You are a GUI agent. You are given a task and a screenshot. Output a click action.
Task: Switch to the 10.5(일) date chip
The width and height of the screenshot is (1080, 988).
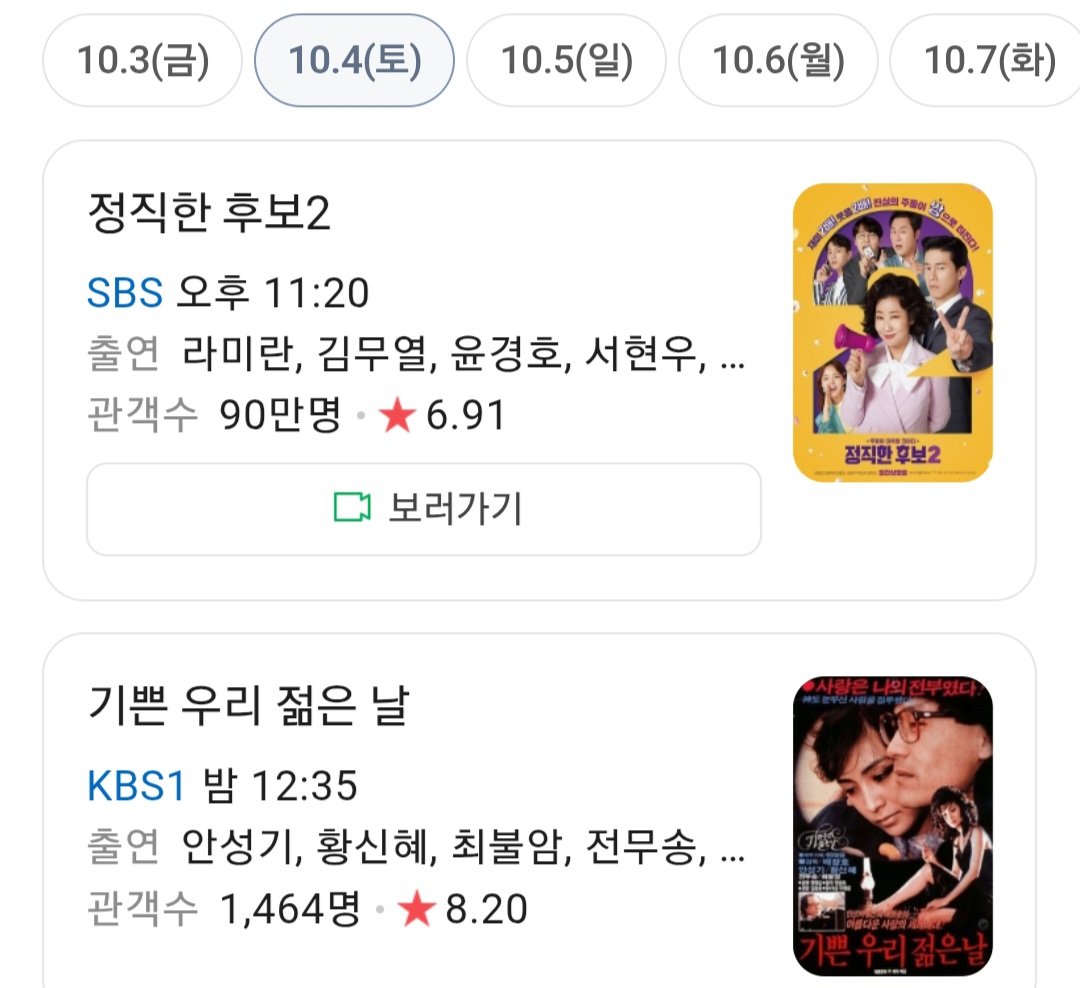click(566, 61)
